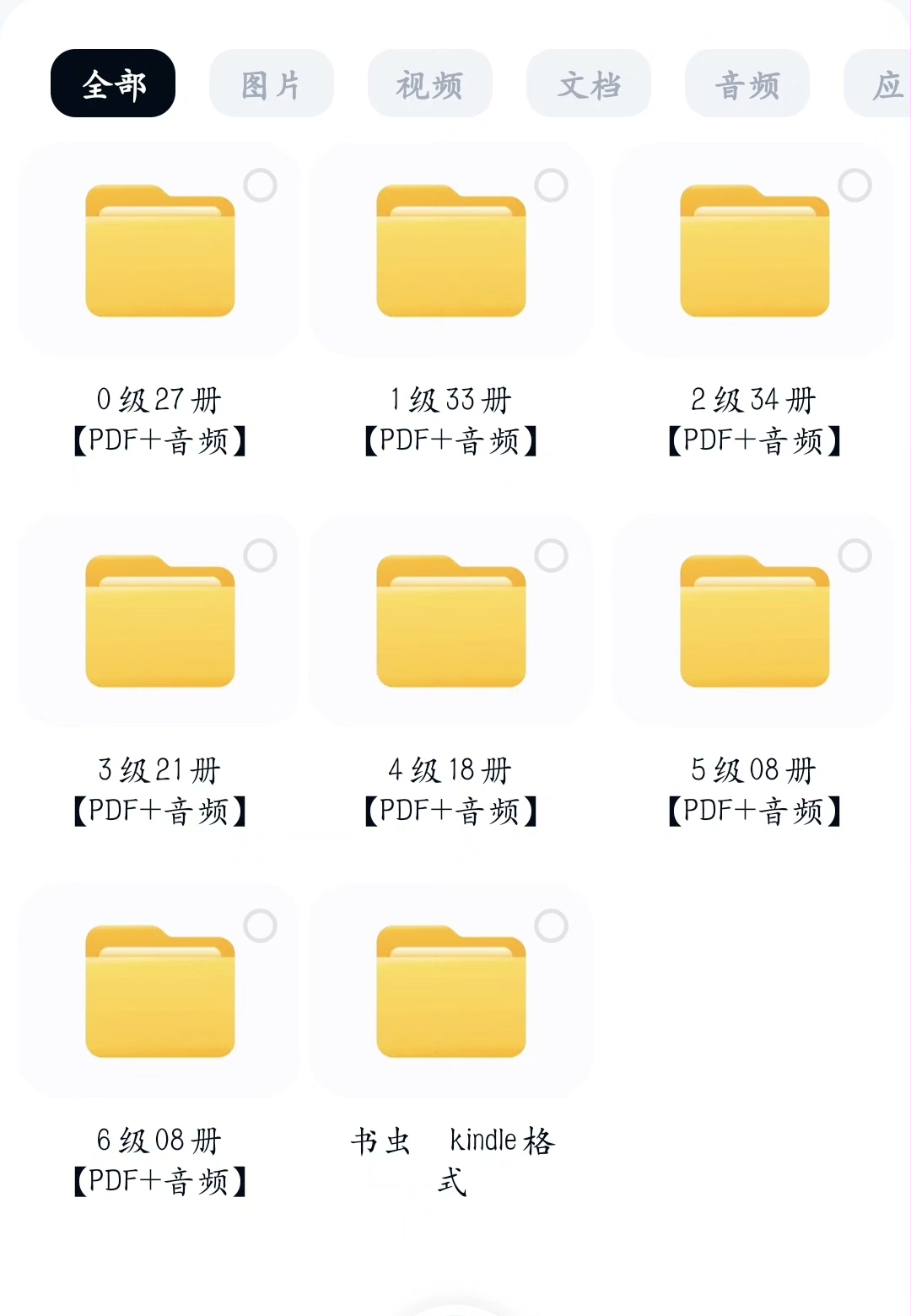
Task: Show only 文档 files
Action: click(x=588, y=84)
